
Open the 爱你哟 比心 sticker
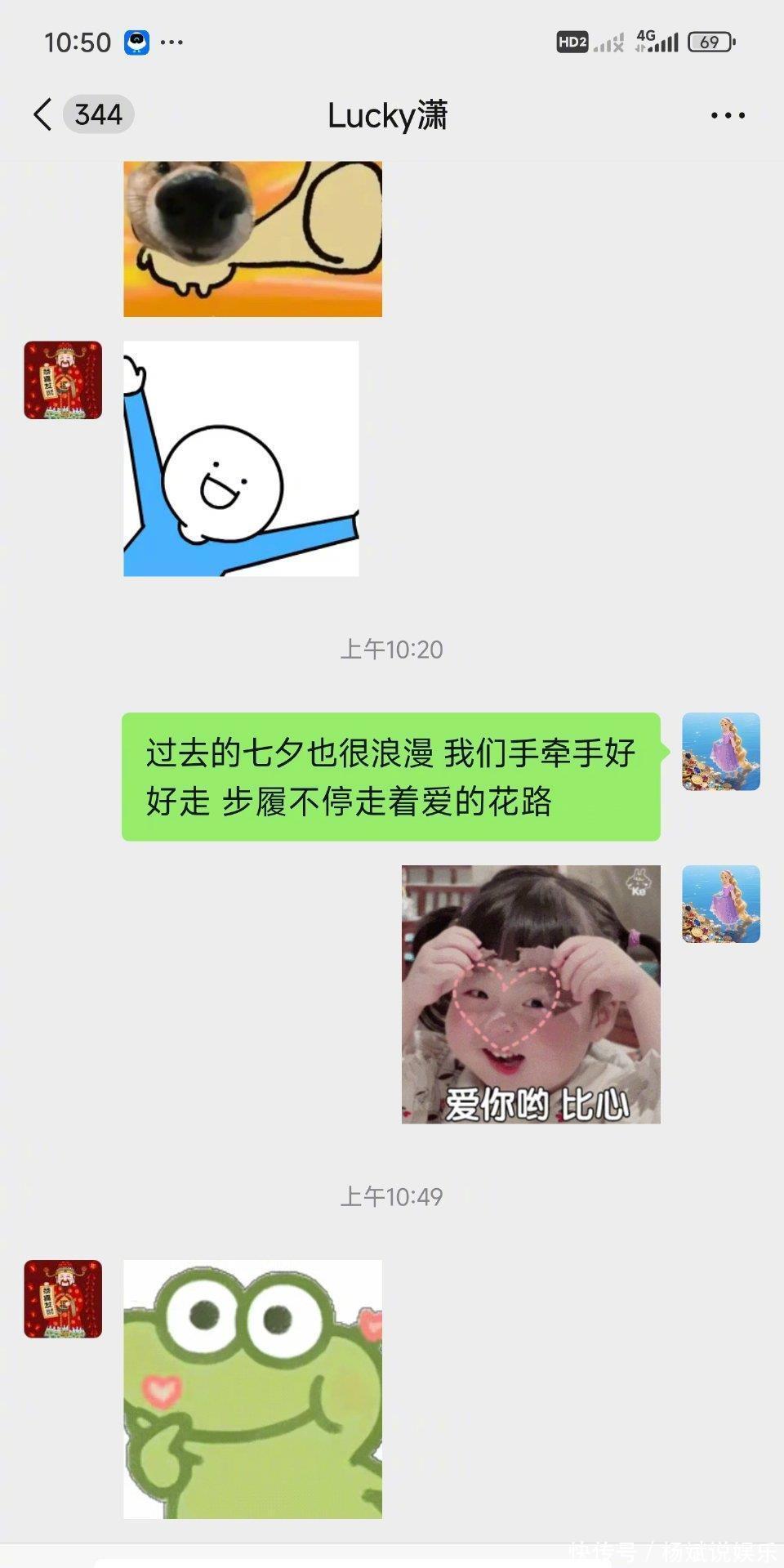tap(530, 994)
